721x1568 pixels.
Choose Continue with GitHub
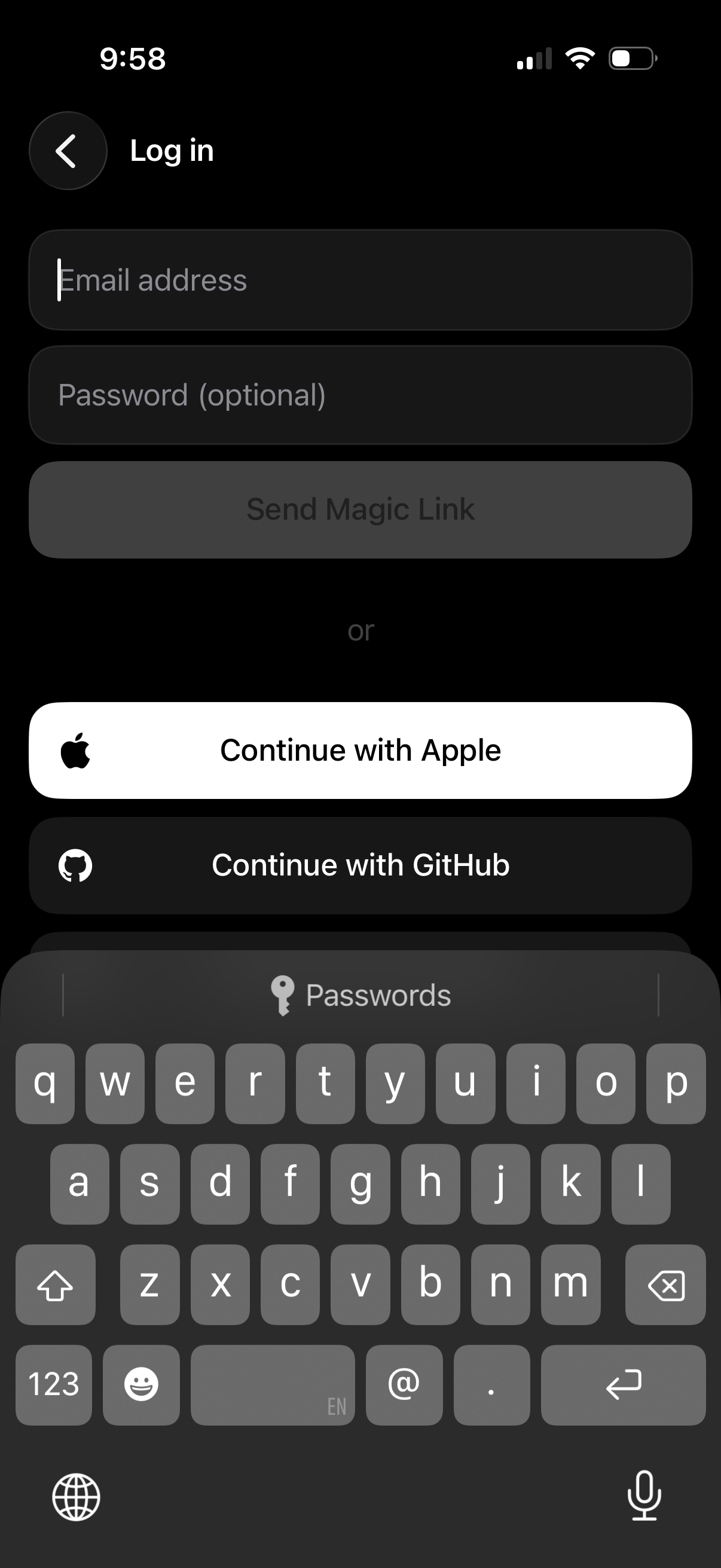360,865
